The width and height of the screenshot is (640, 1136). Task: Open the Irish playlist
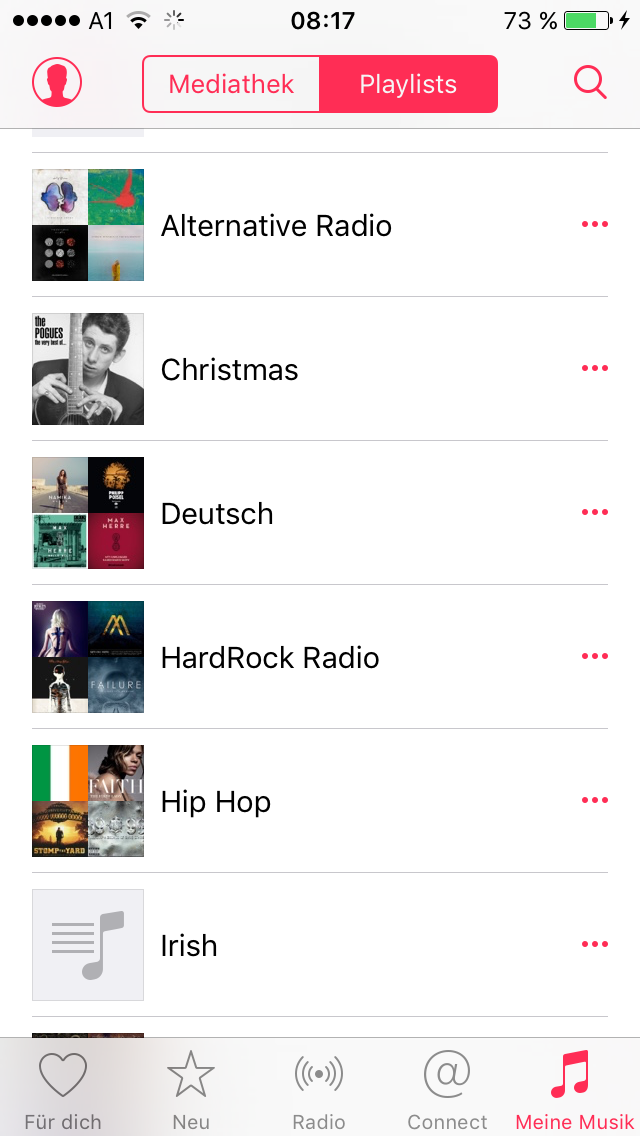(x=189, y=946)
